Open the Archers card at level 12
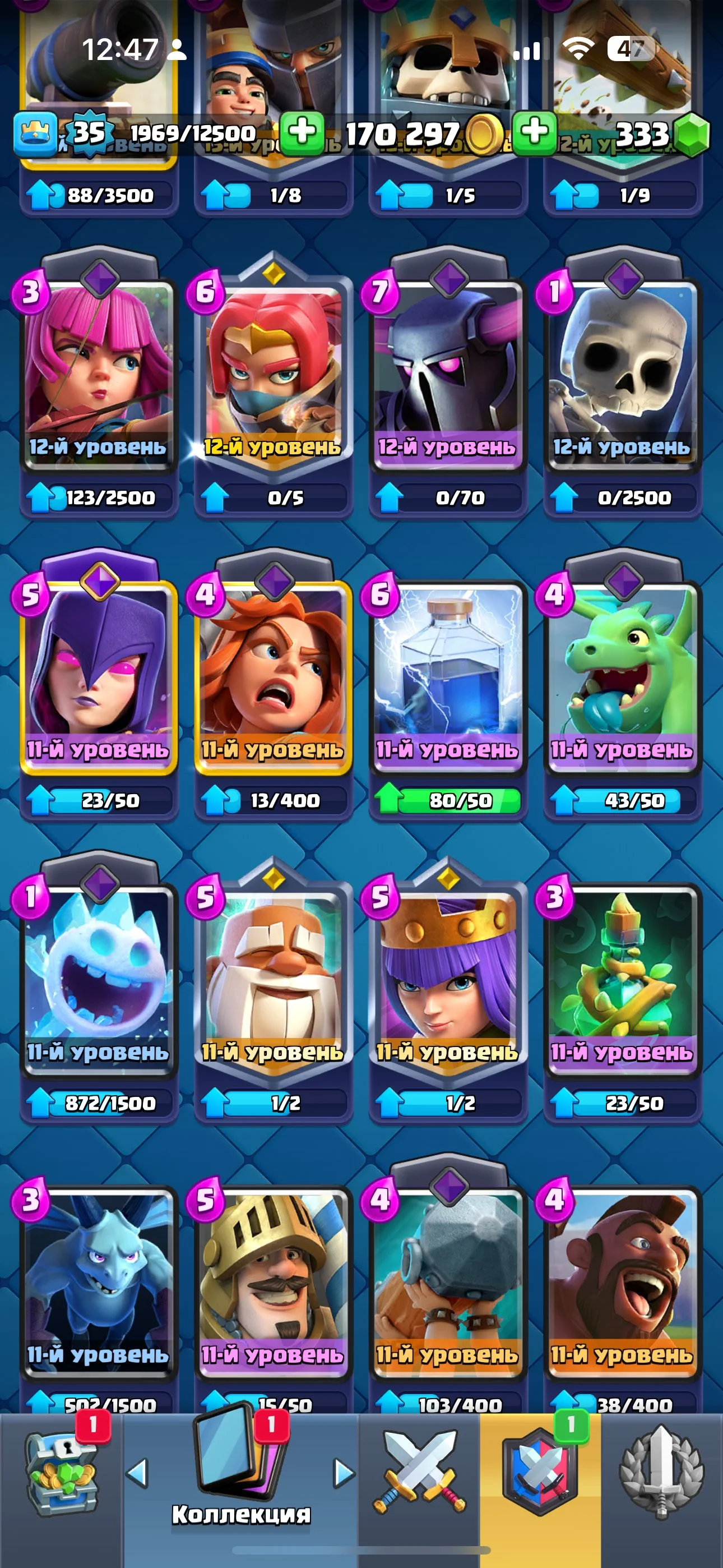This screenshot has width=723, height=1568. (x=99, y=371)
